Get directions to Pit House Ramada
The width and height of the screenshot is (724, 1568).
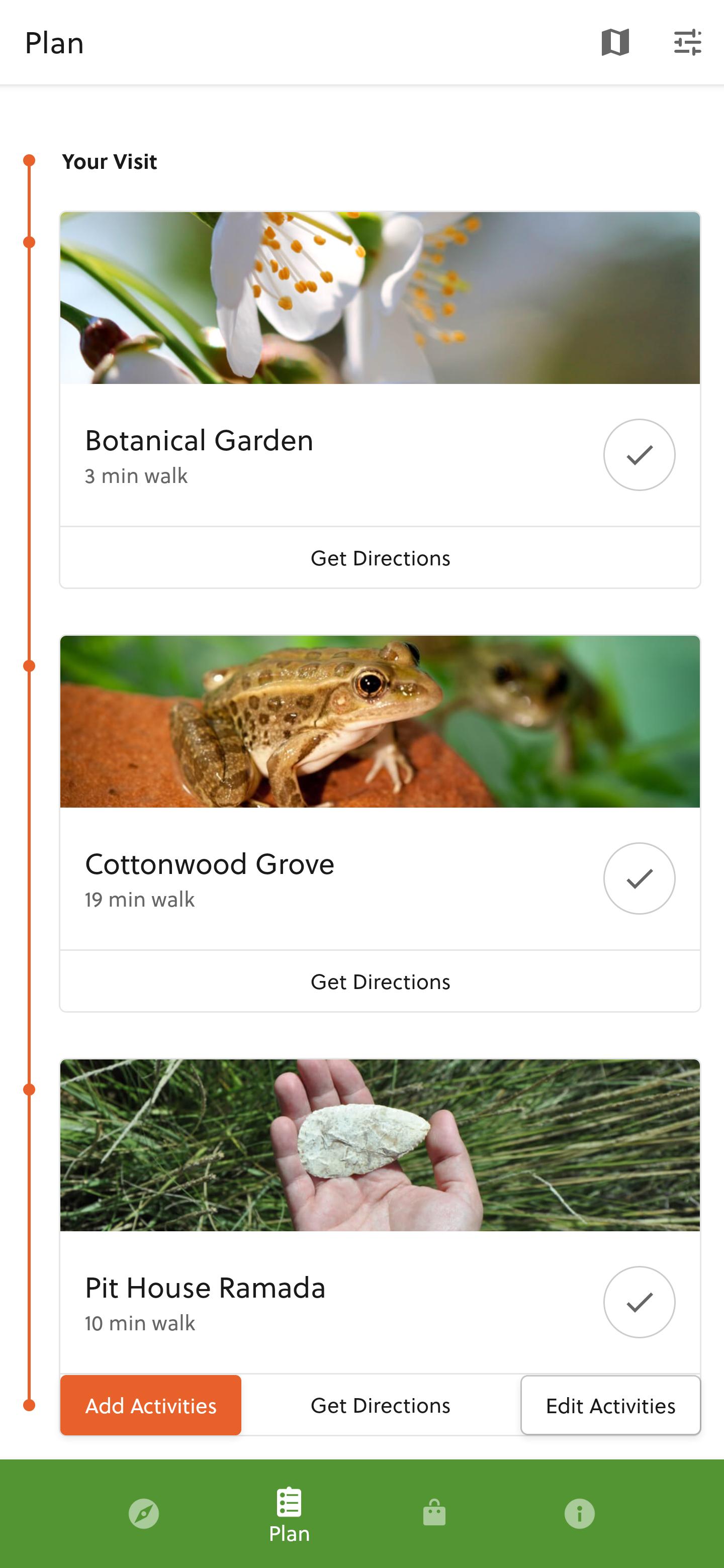click(380, 1406)
